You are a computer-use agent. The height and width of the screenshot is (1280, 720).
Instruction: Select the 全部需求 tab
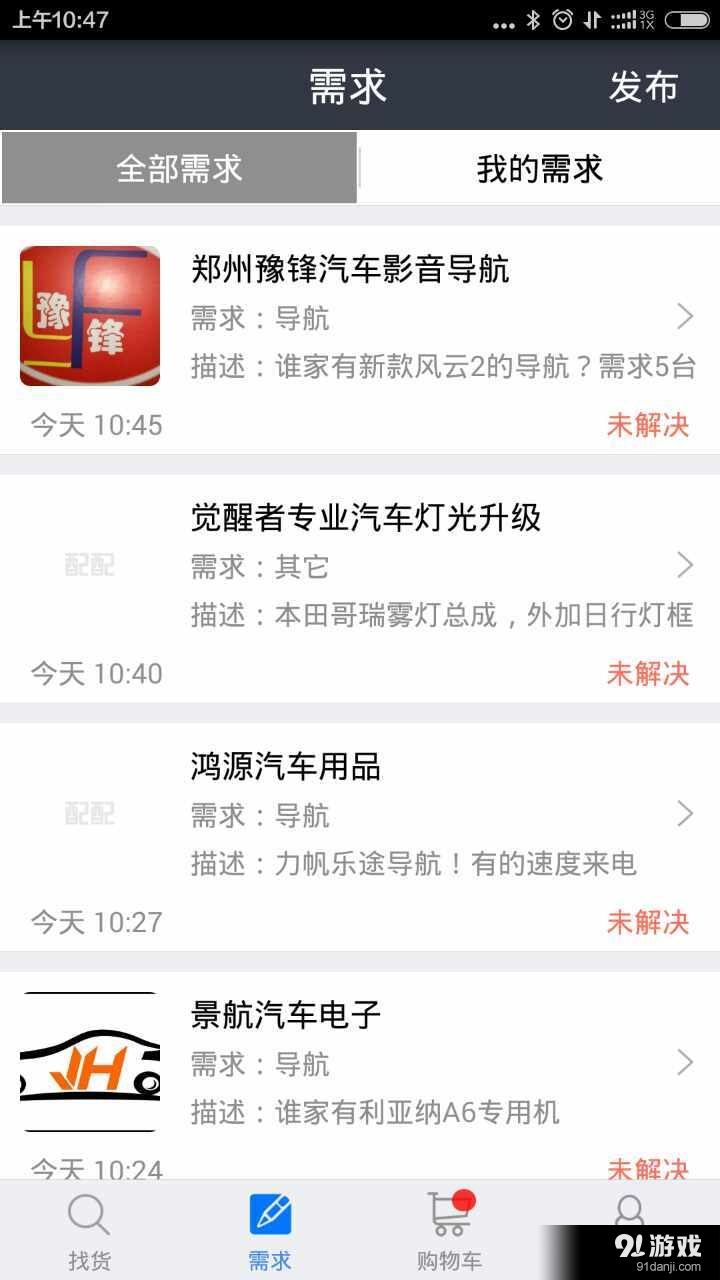click(x=180, y=168)
